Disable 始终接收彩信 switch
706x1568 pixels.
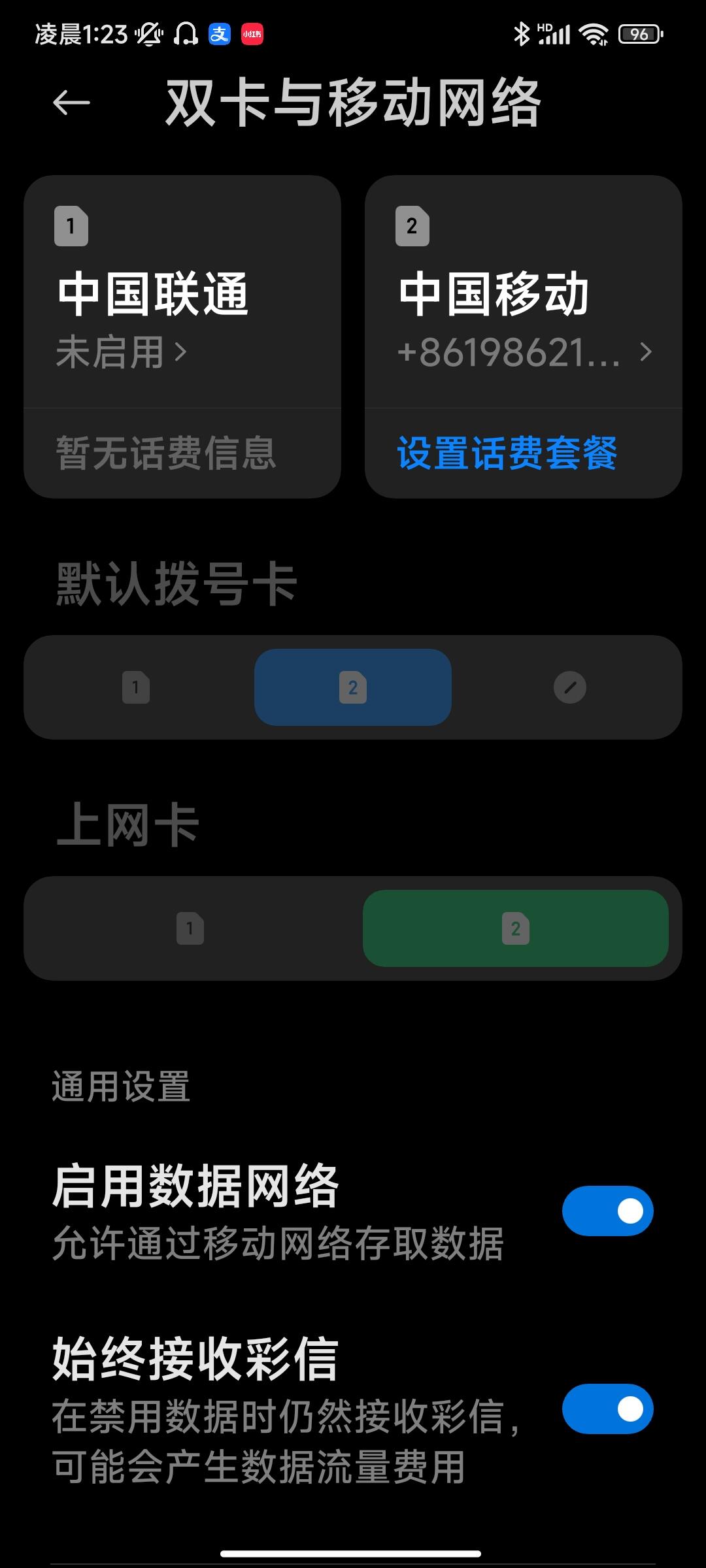pyautogui.click(x=607, y=1409)
